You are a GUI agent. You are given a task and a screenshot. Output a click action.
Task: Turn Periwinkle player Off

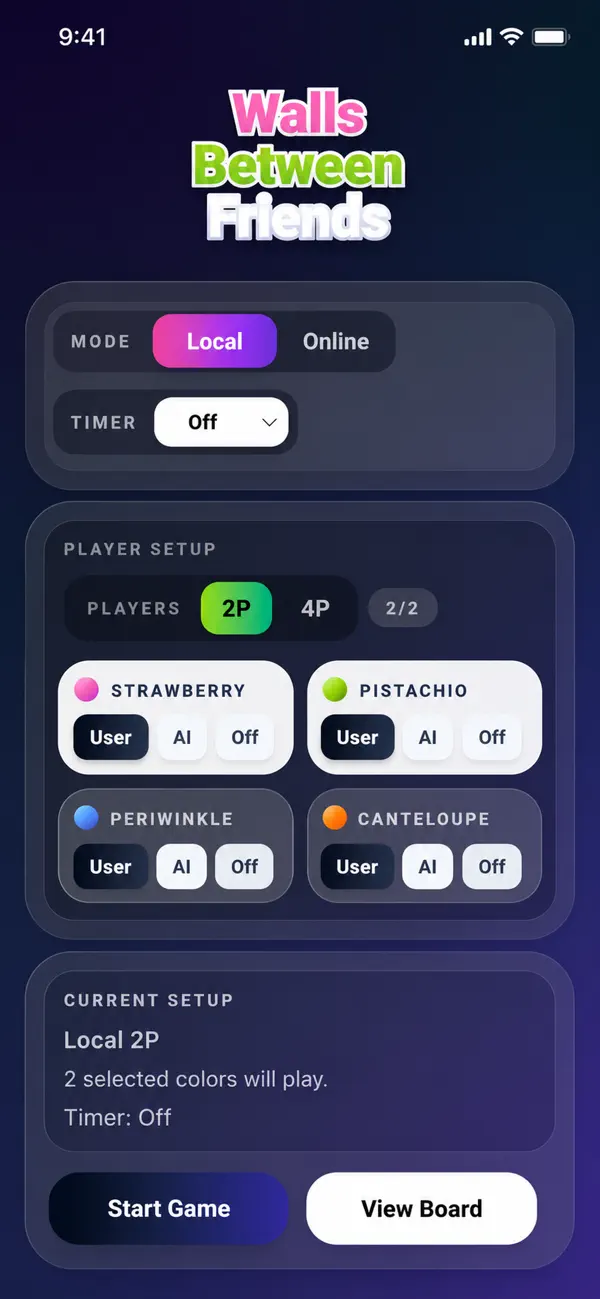[245, 867]
